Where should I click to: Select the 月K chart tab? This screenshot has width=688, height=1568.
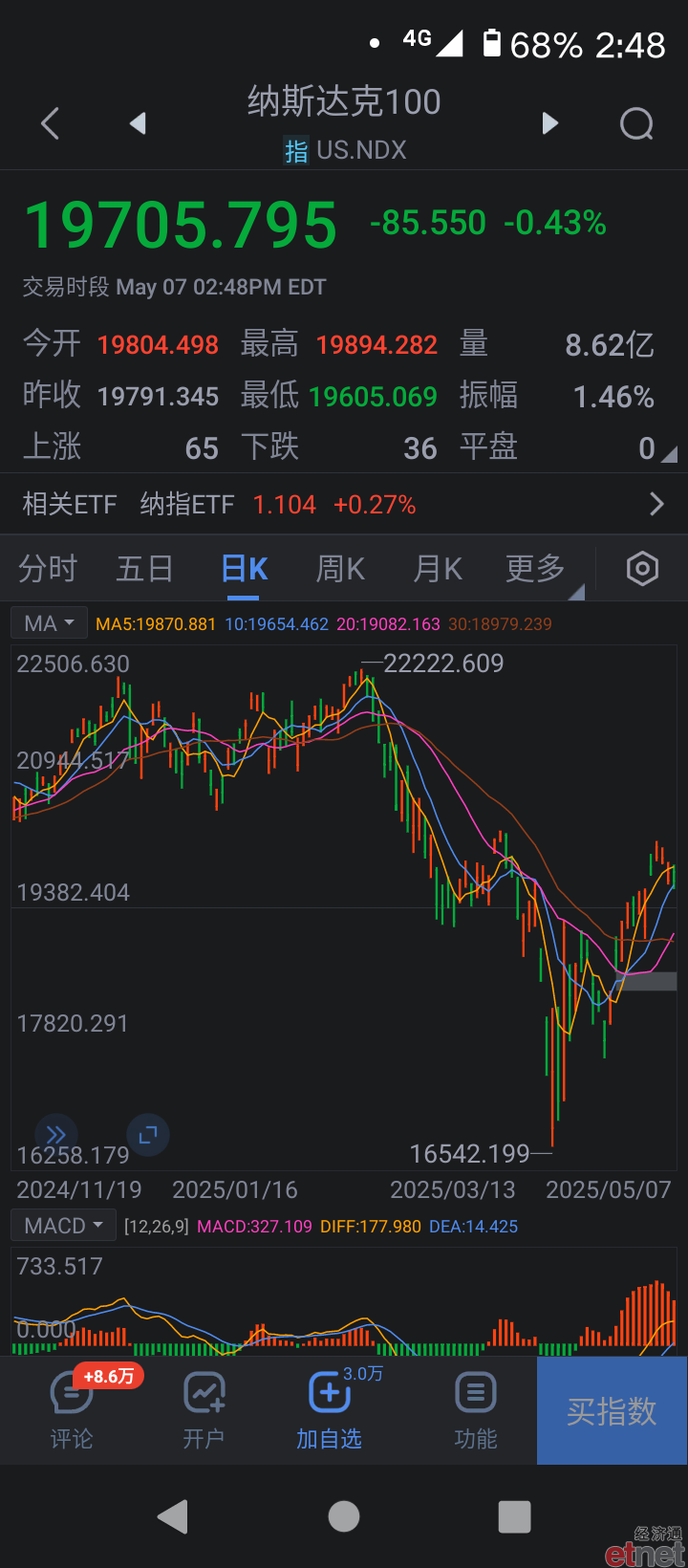click(x=438, y=569)
